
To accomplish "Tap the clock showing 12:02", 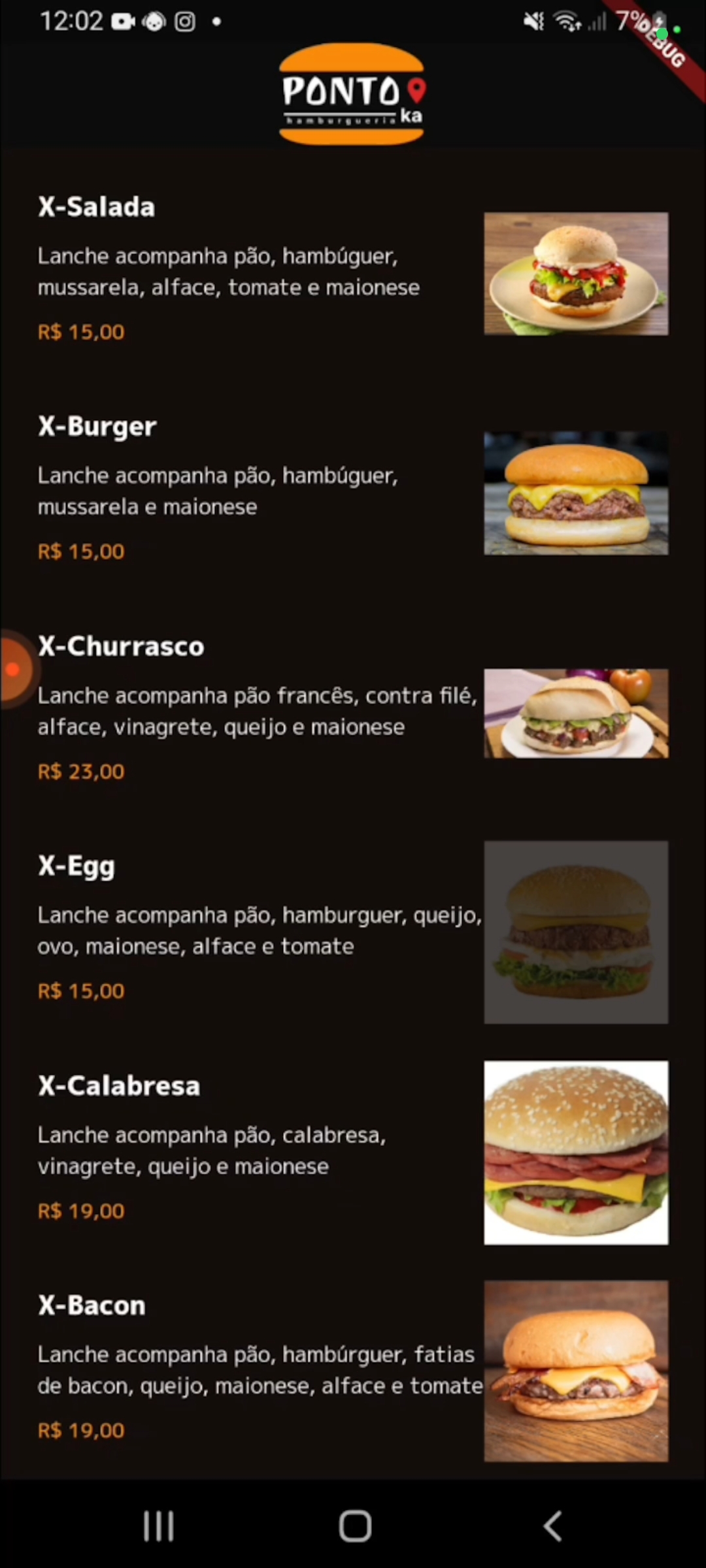I will (72, 20).
